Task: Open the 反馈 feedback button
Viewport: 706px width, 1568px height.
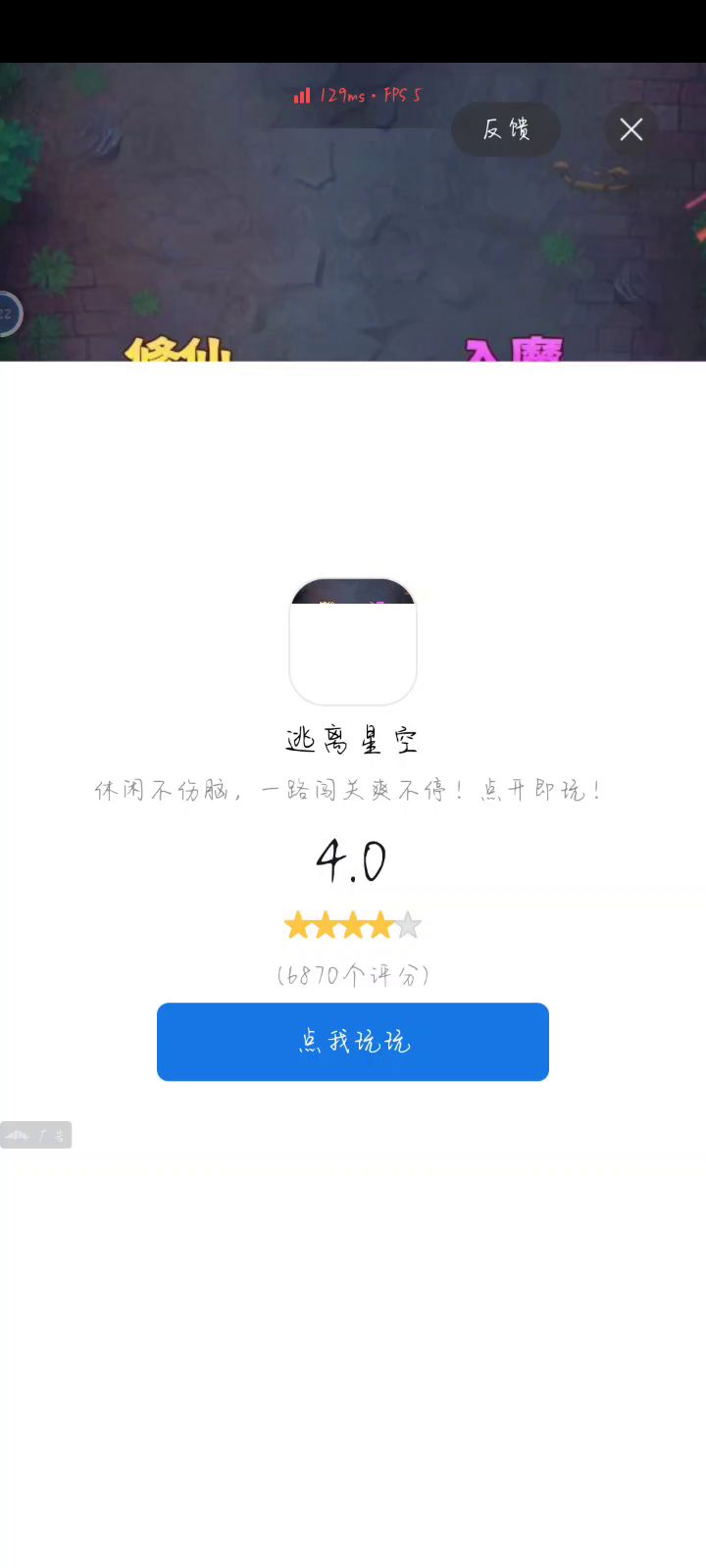Action: pyautogui.click(x=506, y=129)
